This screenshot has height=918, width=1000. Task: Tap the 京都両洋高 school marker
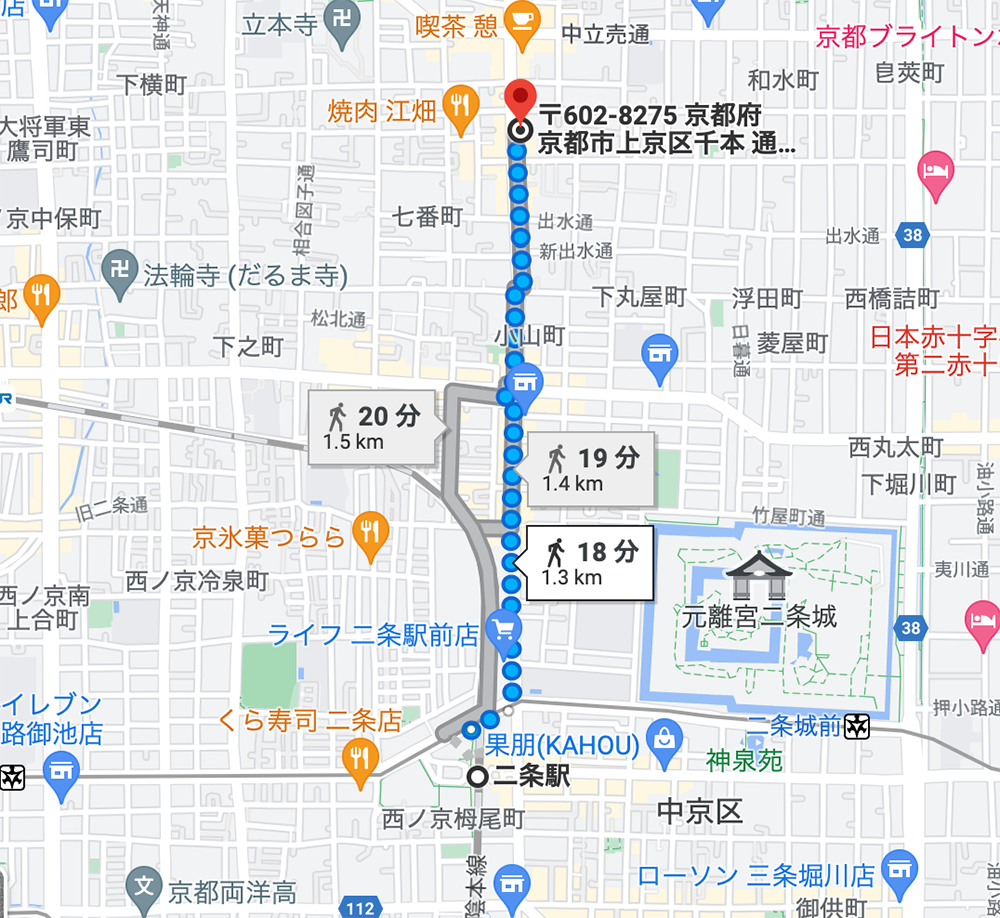point(146,887)
